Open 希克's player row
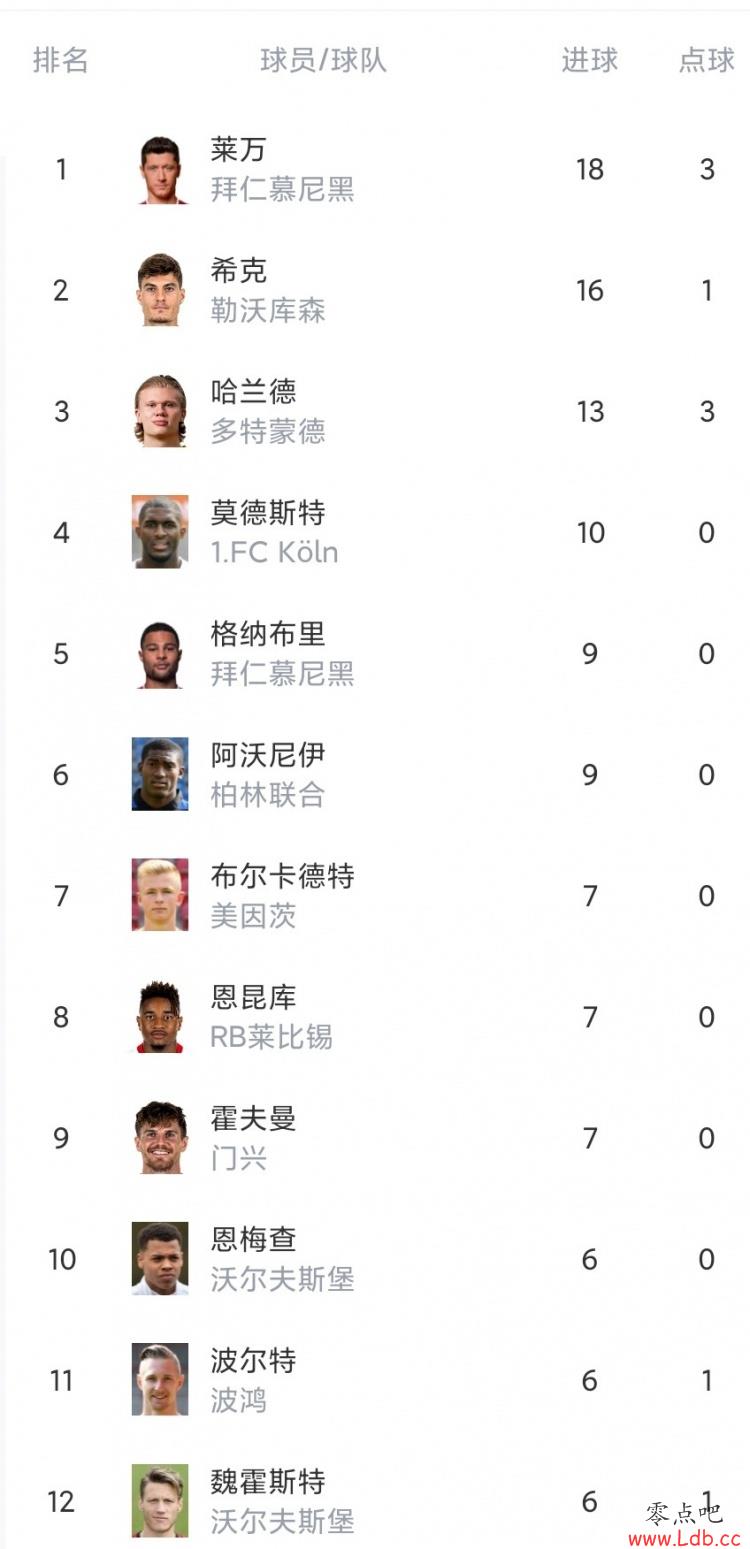The height and width of the screenshot is (1549, 750). [x=375, y=290]
